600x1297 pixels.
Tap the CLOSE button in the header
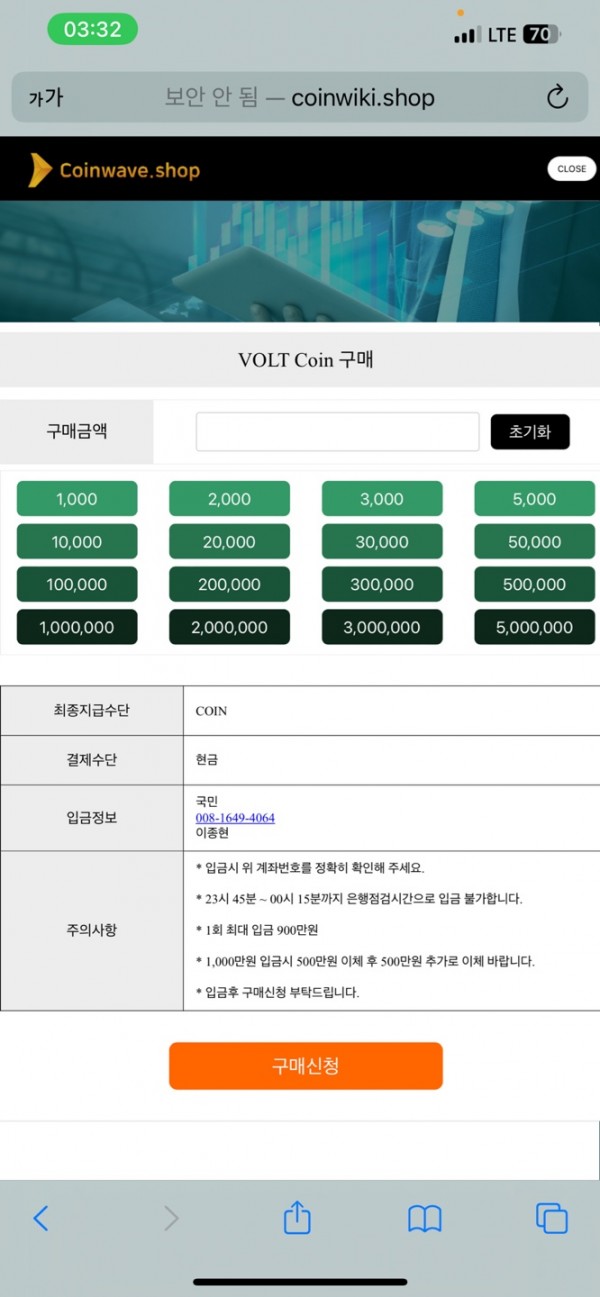[571, 169]
